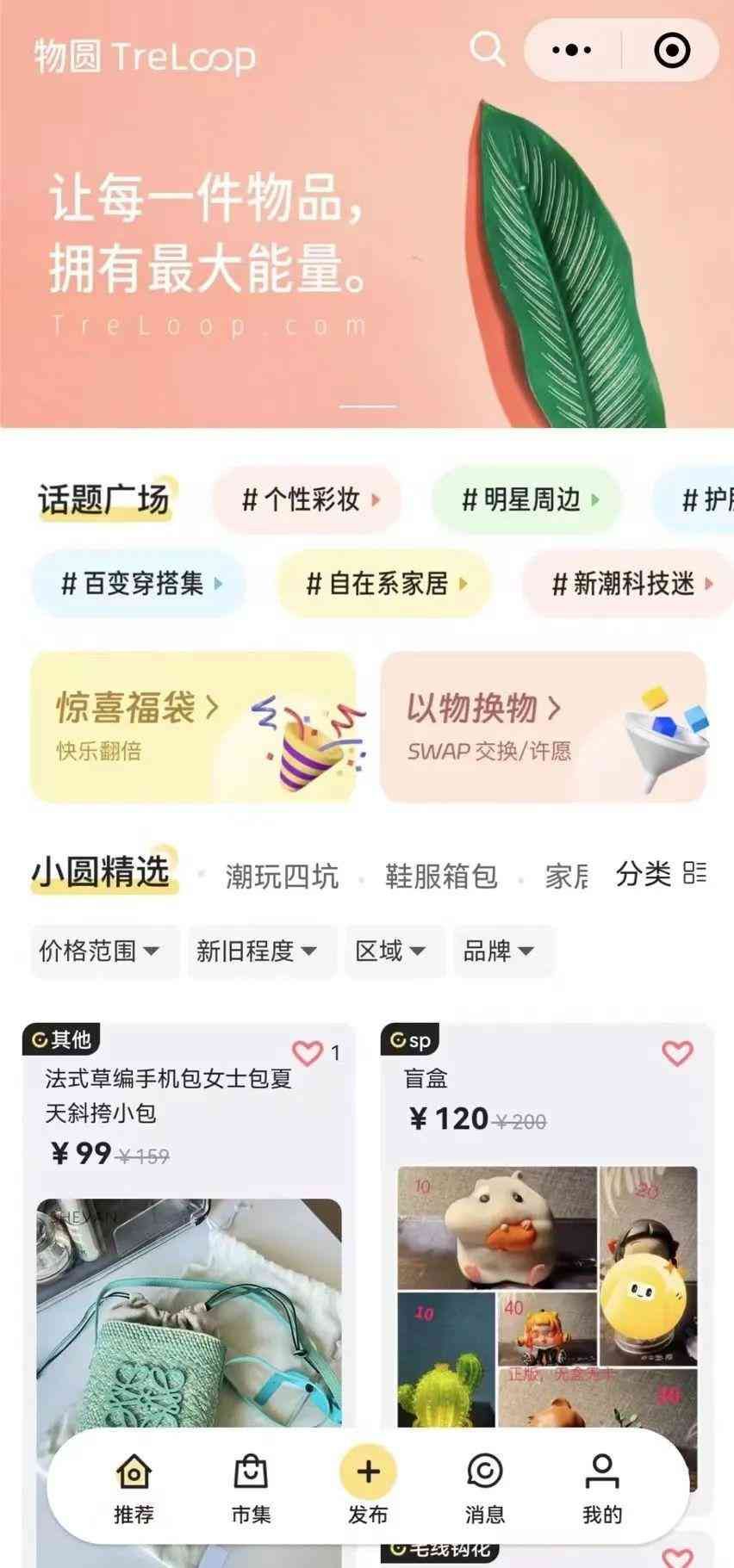Open the 以物换物 swap card
Viewport: 734px width, 1568px height.
(x=543, y=727)
